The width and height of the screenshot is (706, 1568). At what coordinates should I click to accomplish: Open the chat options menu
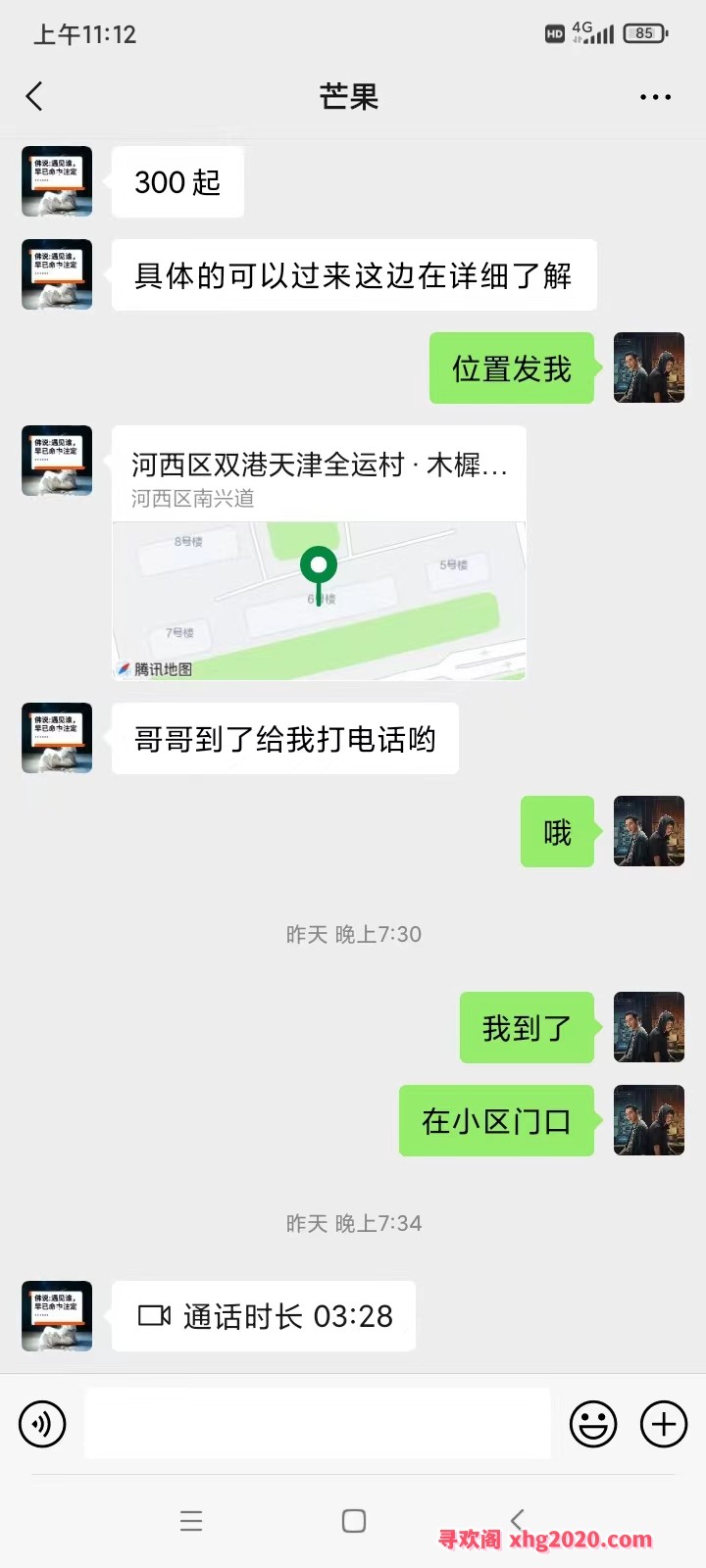(x=655, y=97)
